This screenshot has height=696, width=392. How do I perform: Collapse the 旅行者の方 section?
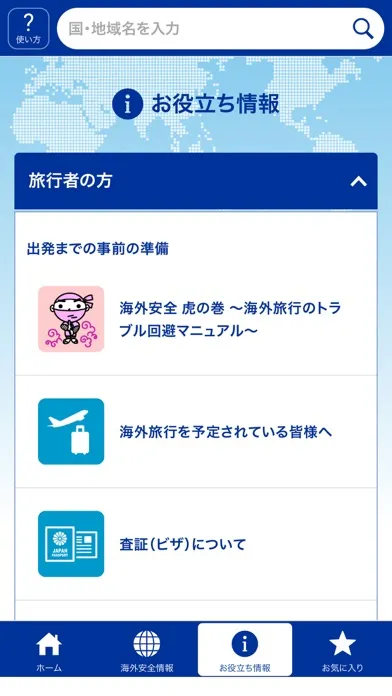[x=196, y=181]
